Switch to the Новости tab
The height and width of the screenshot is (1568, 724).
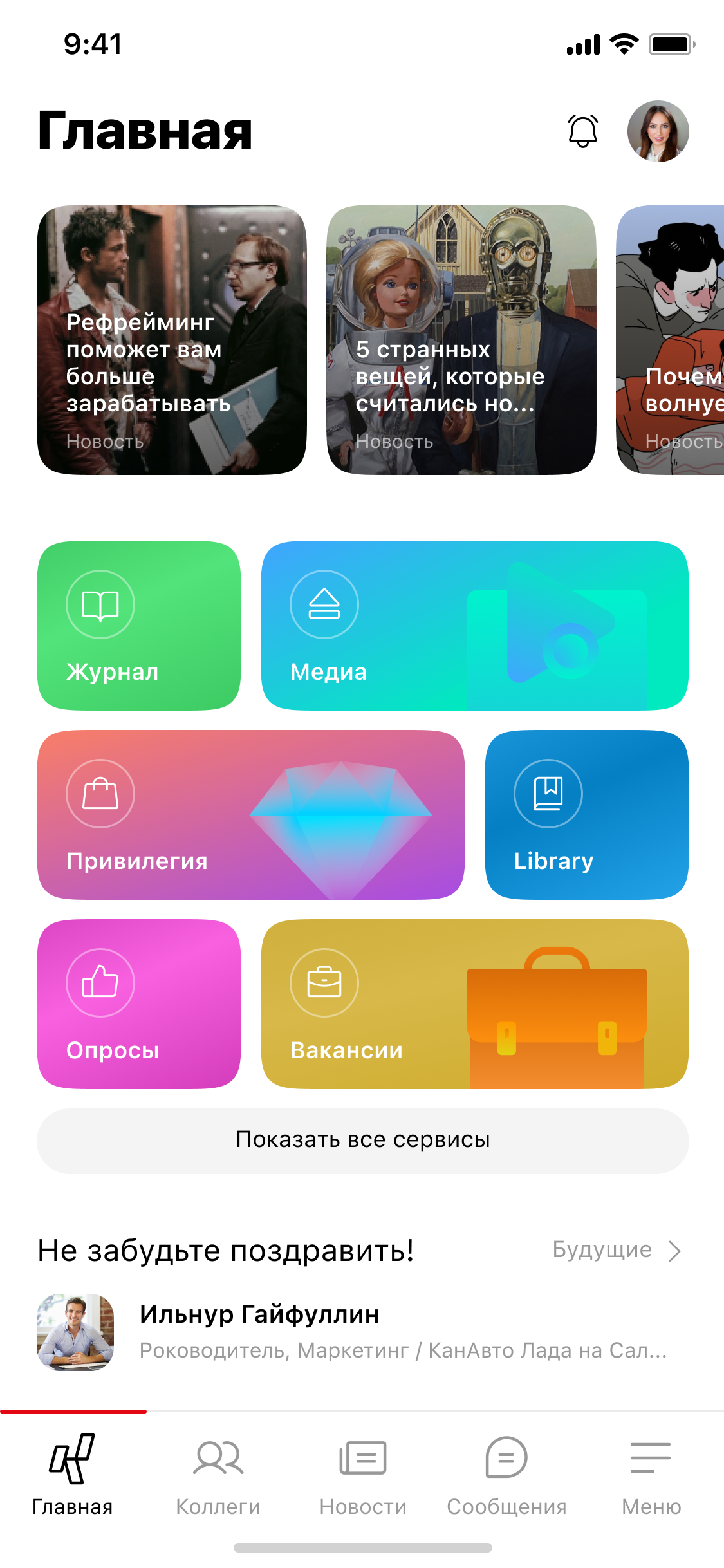[x=363, y=1475]
